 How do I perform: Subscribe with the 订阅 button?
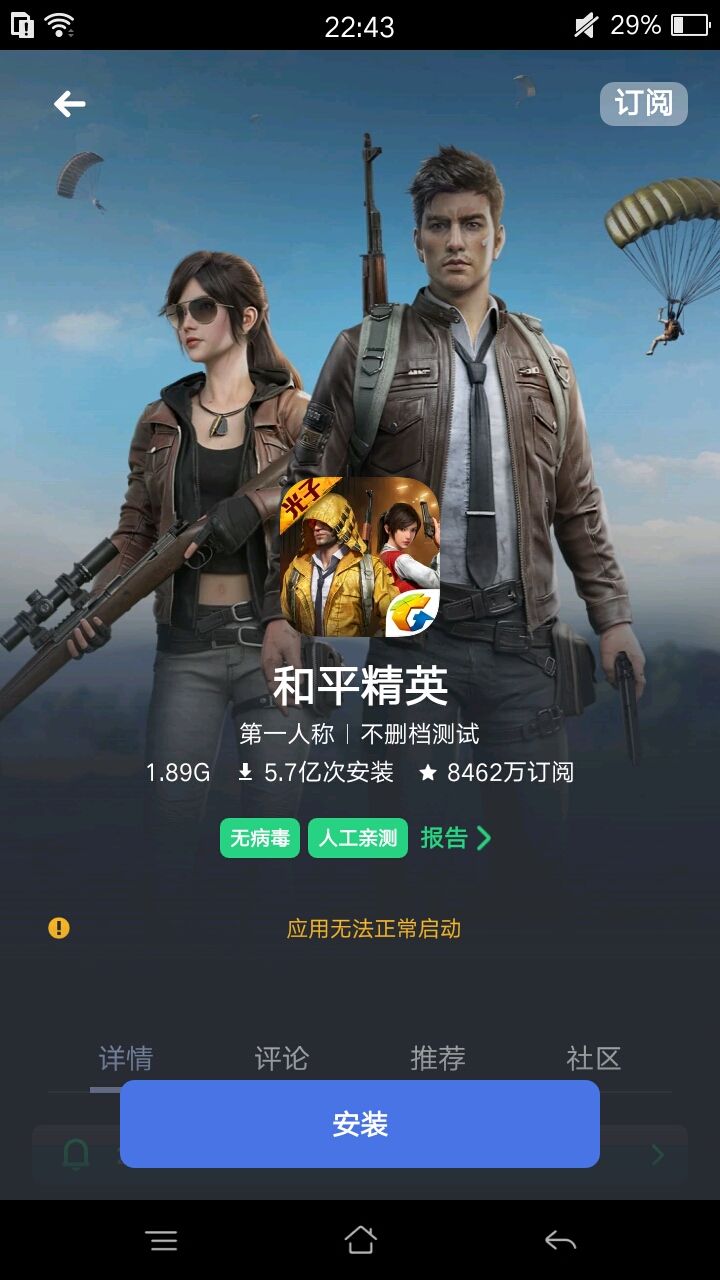[643, 103]
